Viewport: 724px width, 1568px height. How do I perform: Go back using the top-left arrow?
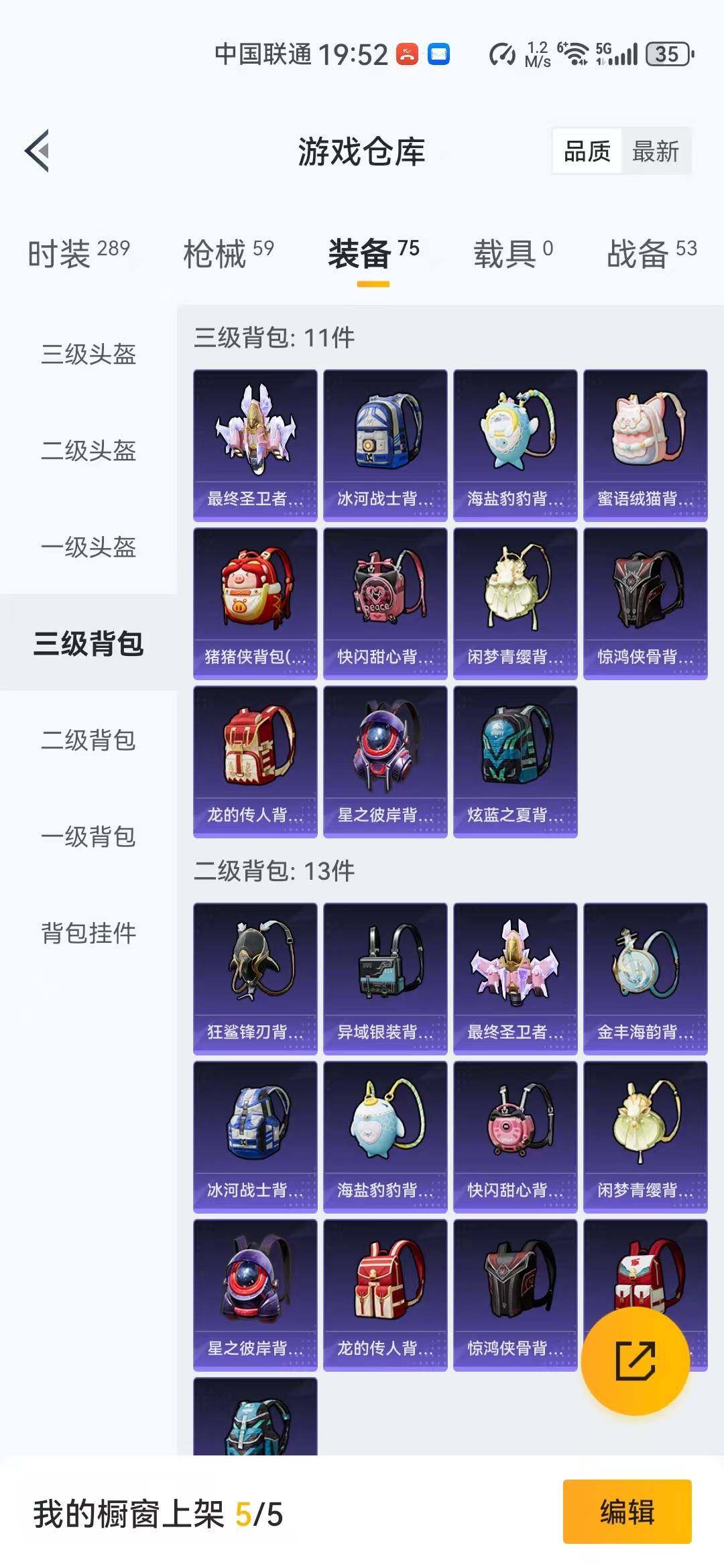coord(38,151)
